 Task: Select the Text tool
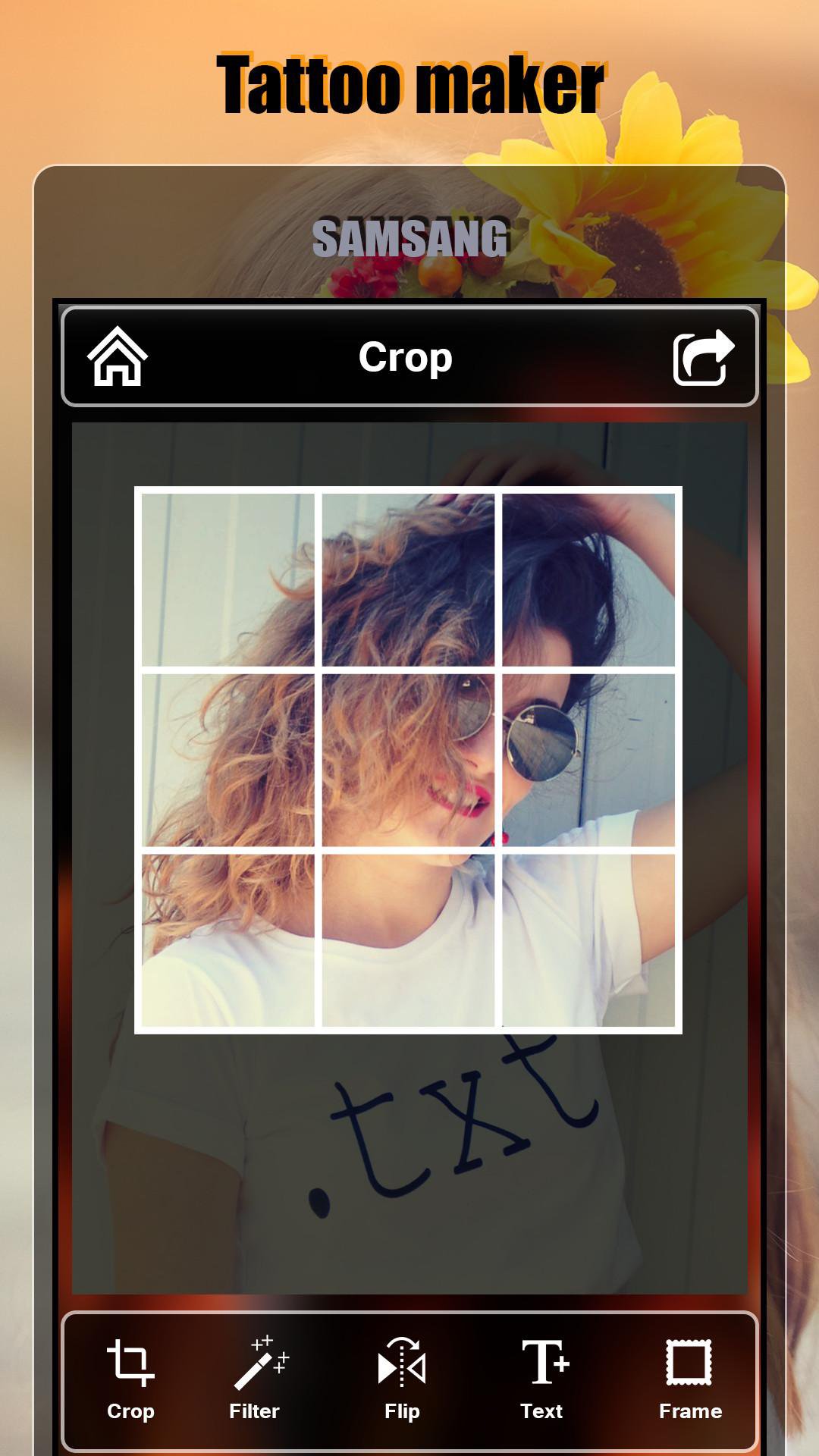pos(541,1373)
